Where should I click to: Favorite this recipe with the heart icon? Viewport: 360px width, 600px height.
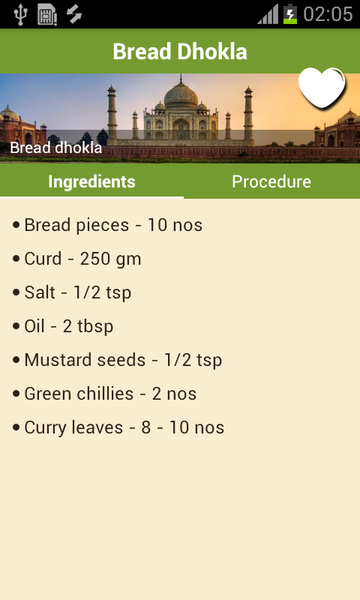coord(322,89)
